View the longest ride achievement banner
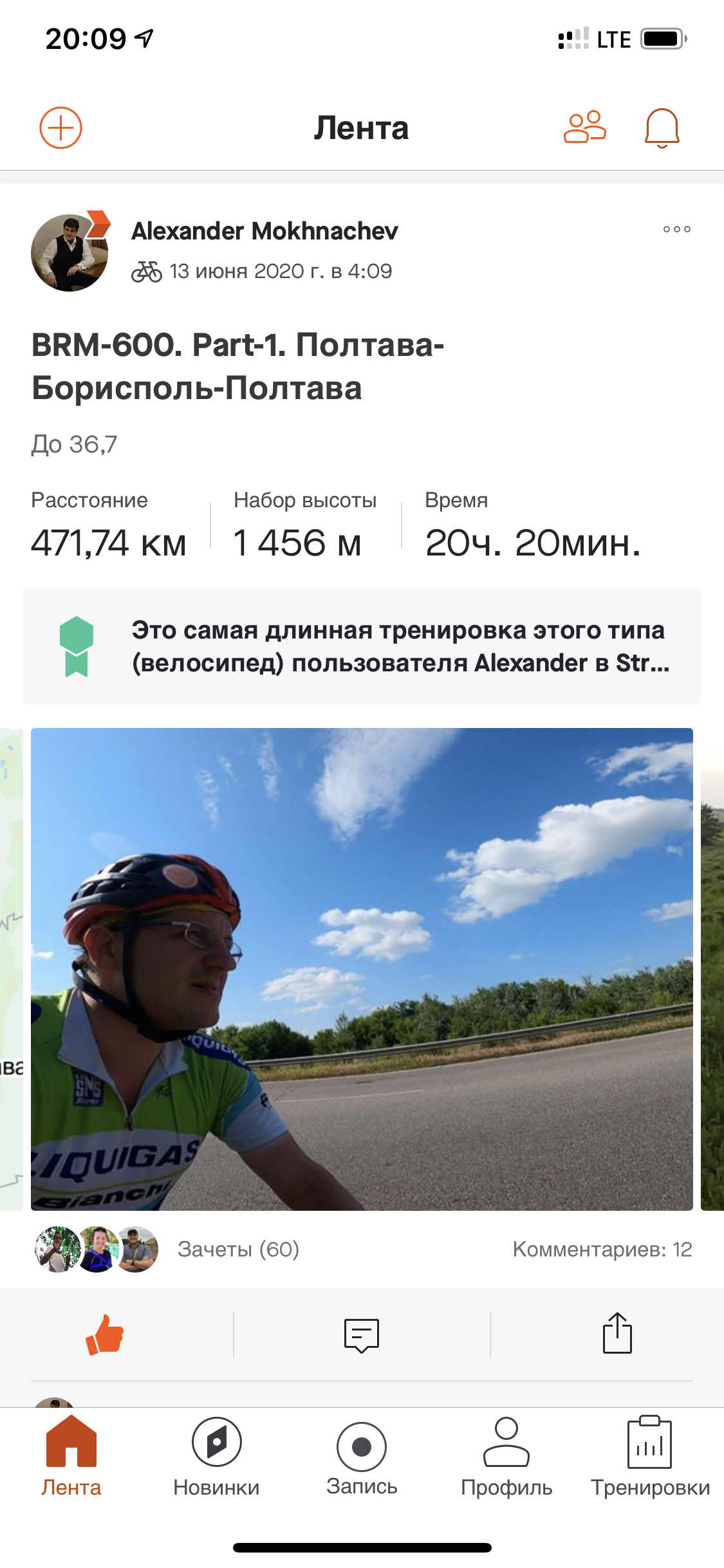Image resolution: width=724 pixels, height=1568 pixels. pyautogui.click(x=362, y=646)
